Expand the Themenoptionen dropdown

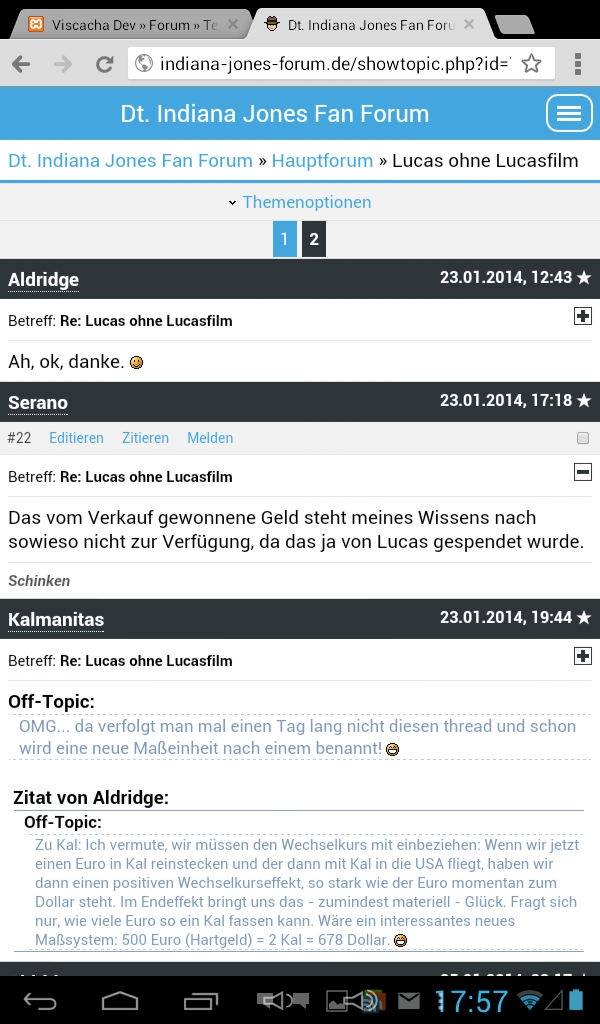click(x=300, y=202)
